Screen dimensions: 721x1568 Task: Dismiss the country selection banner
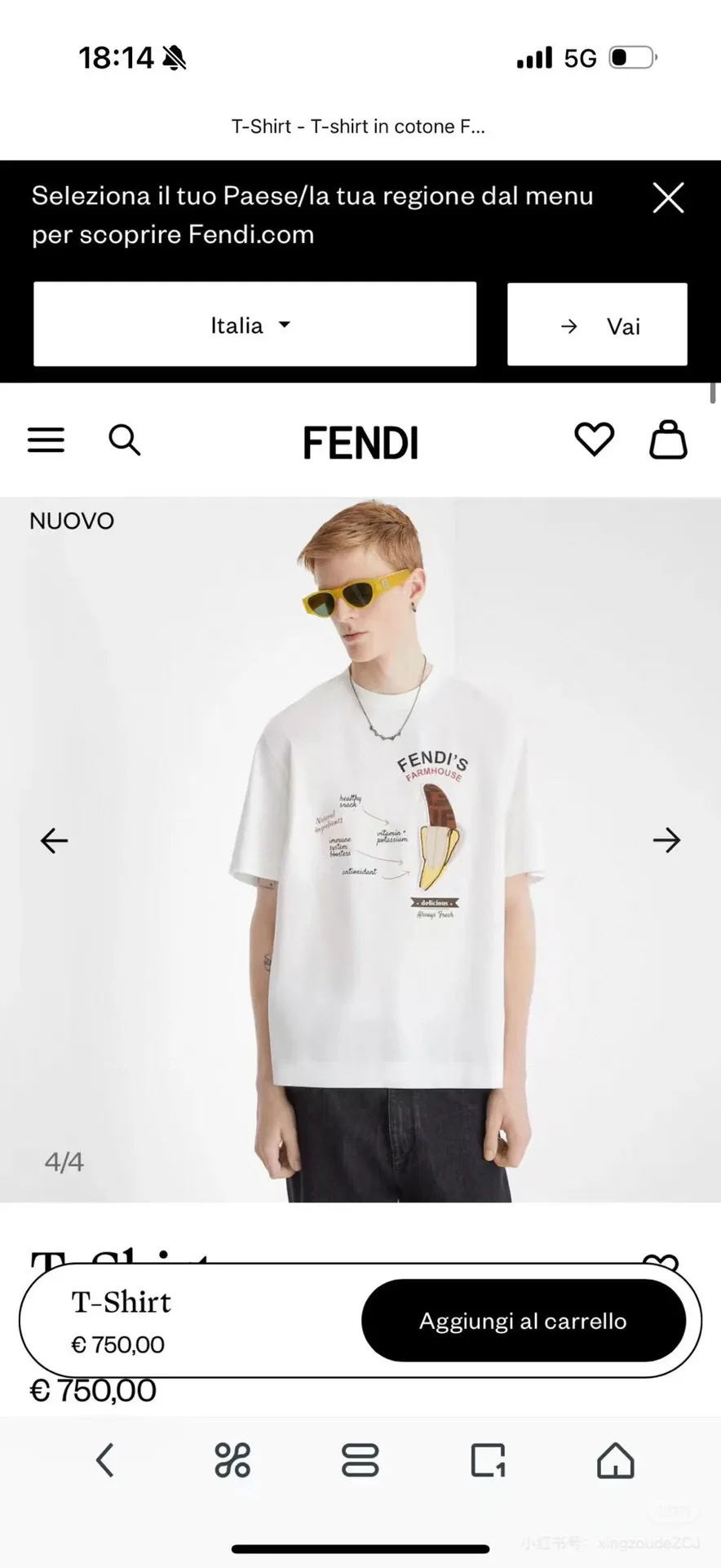pos(668,197)
